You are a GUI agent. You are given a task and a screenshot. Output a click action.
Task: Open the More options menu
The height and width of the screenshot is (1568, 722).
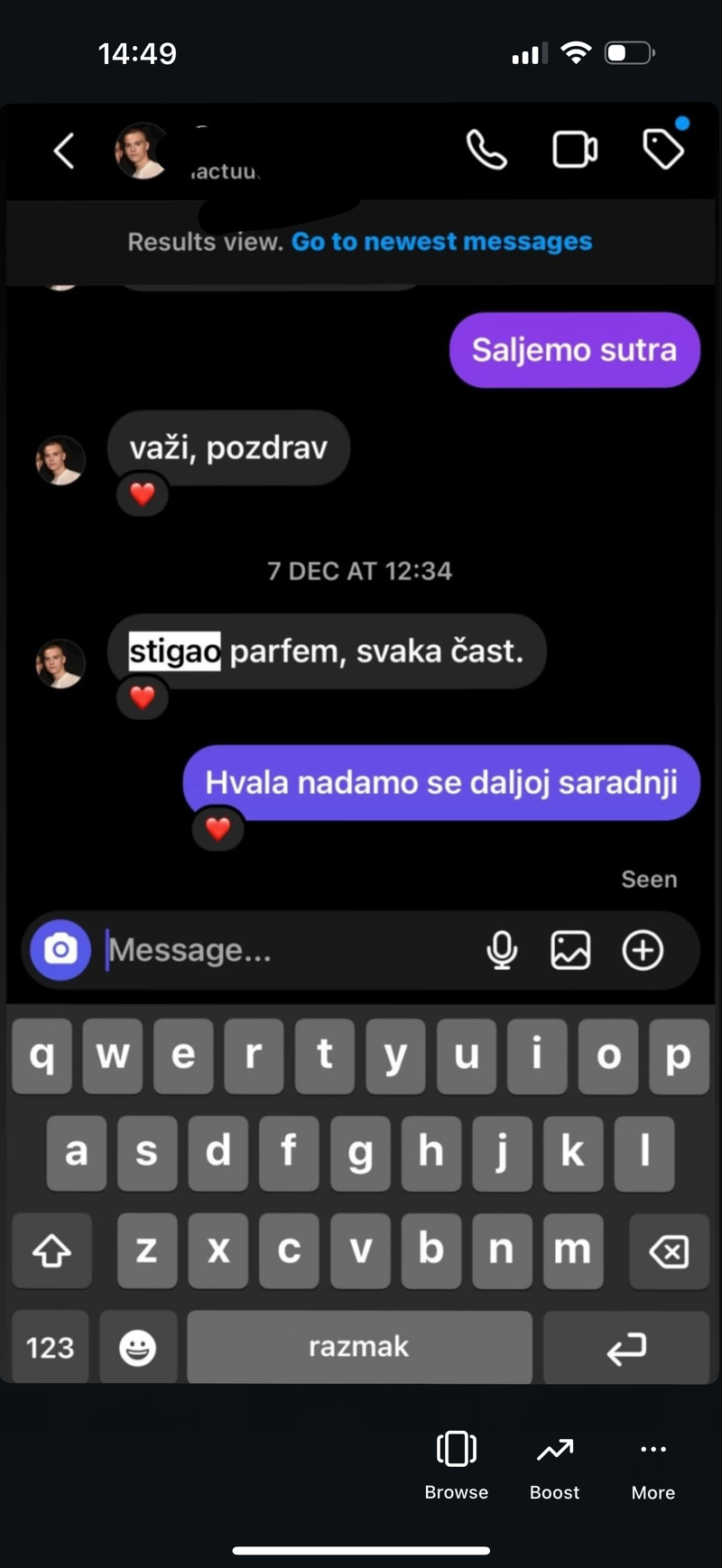click(x=653, y=1463)
